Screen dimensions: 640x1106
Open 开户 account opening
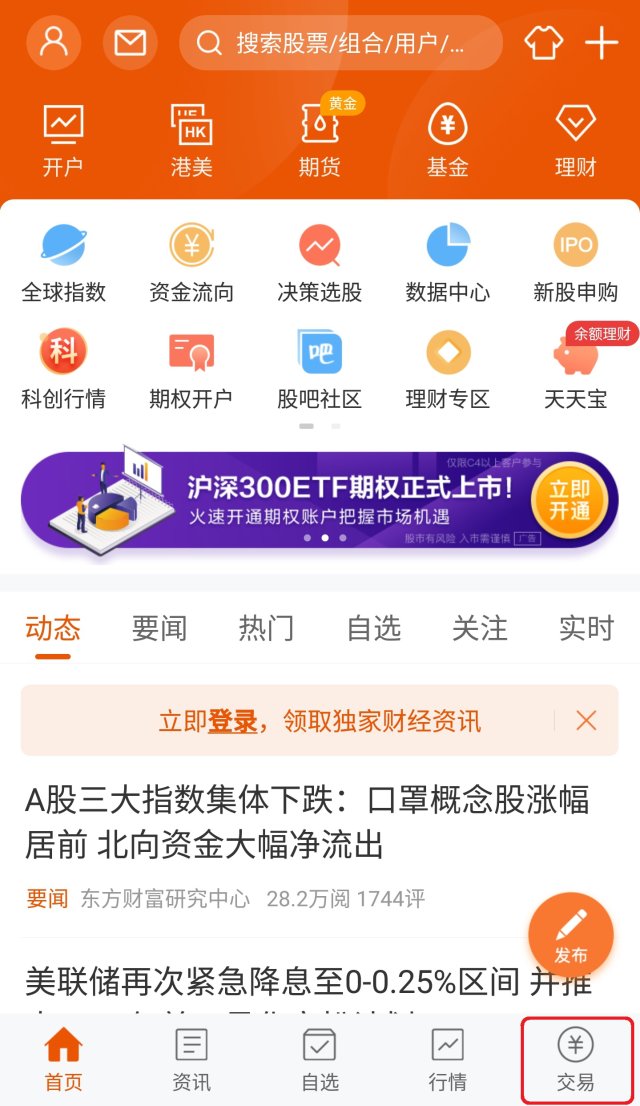[63, 141]
